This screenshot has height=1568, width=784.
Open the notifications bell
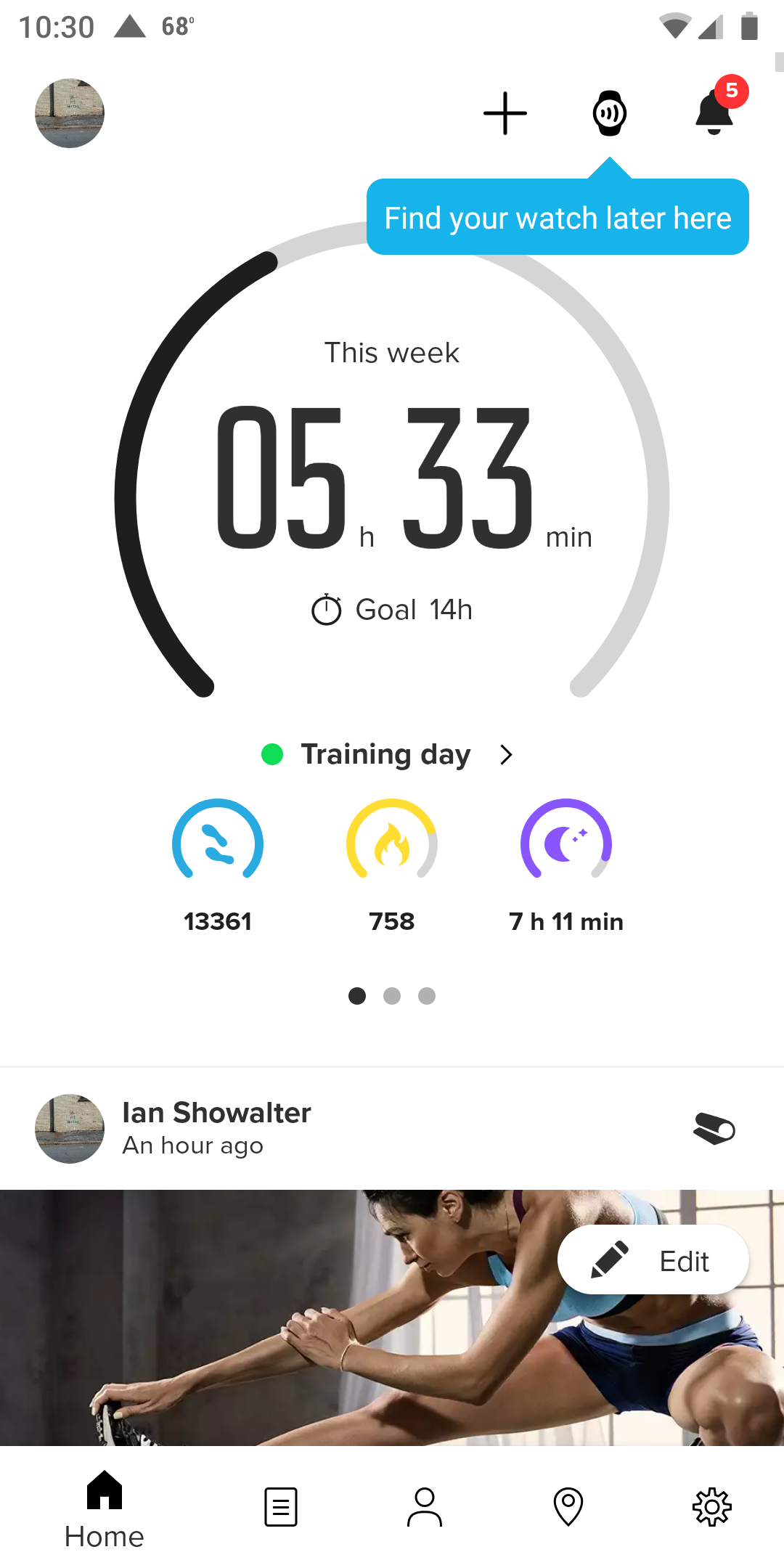(x=715, y=113)
